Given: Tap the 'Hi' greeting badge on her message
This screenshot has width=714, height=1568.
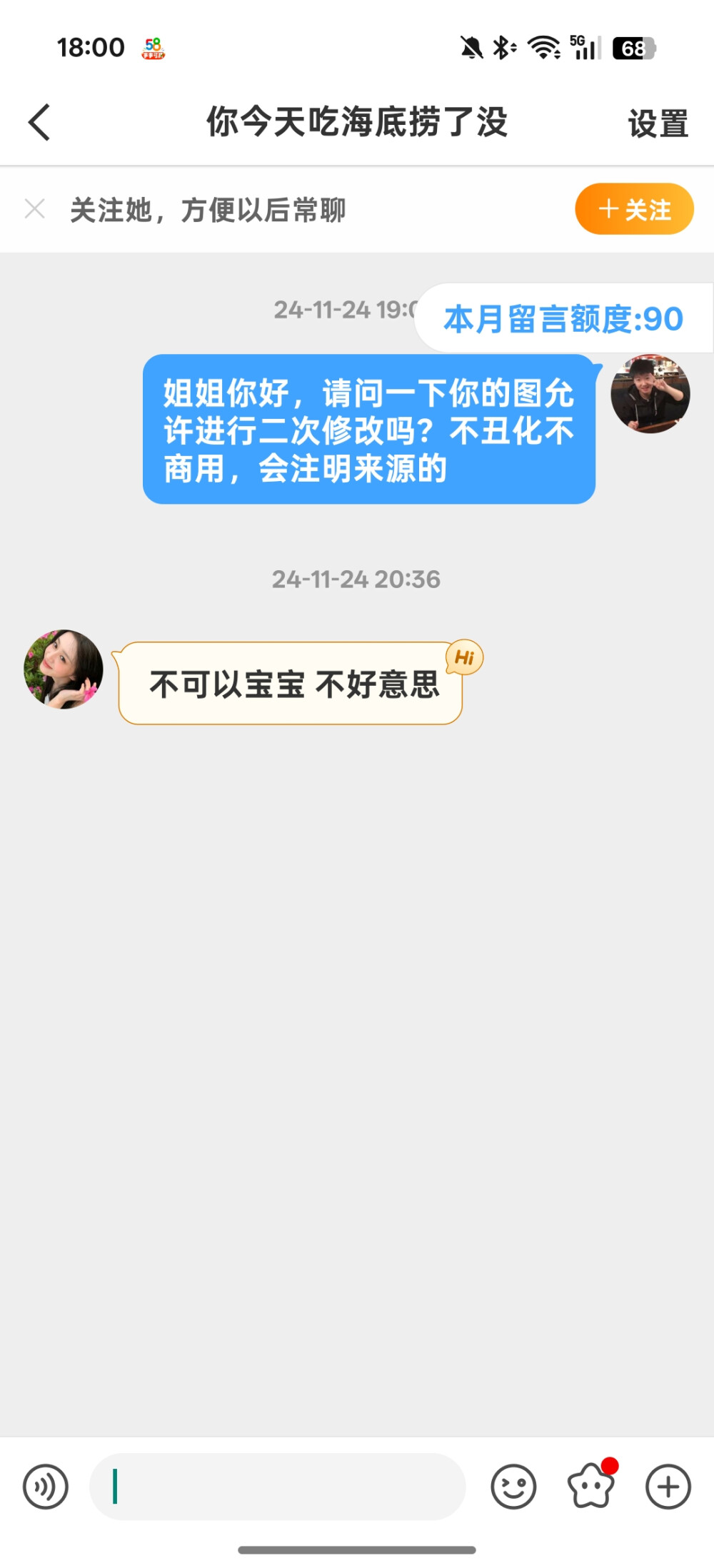Looking at the screenshot, I should (463, 659).
